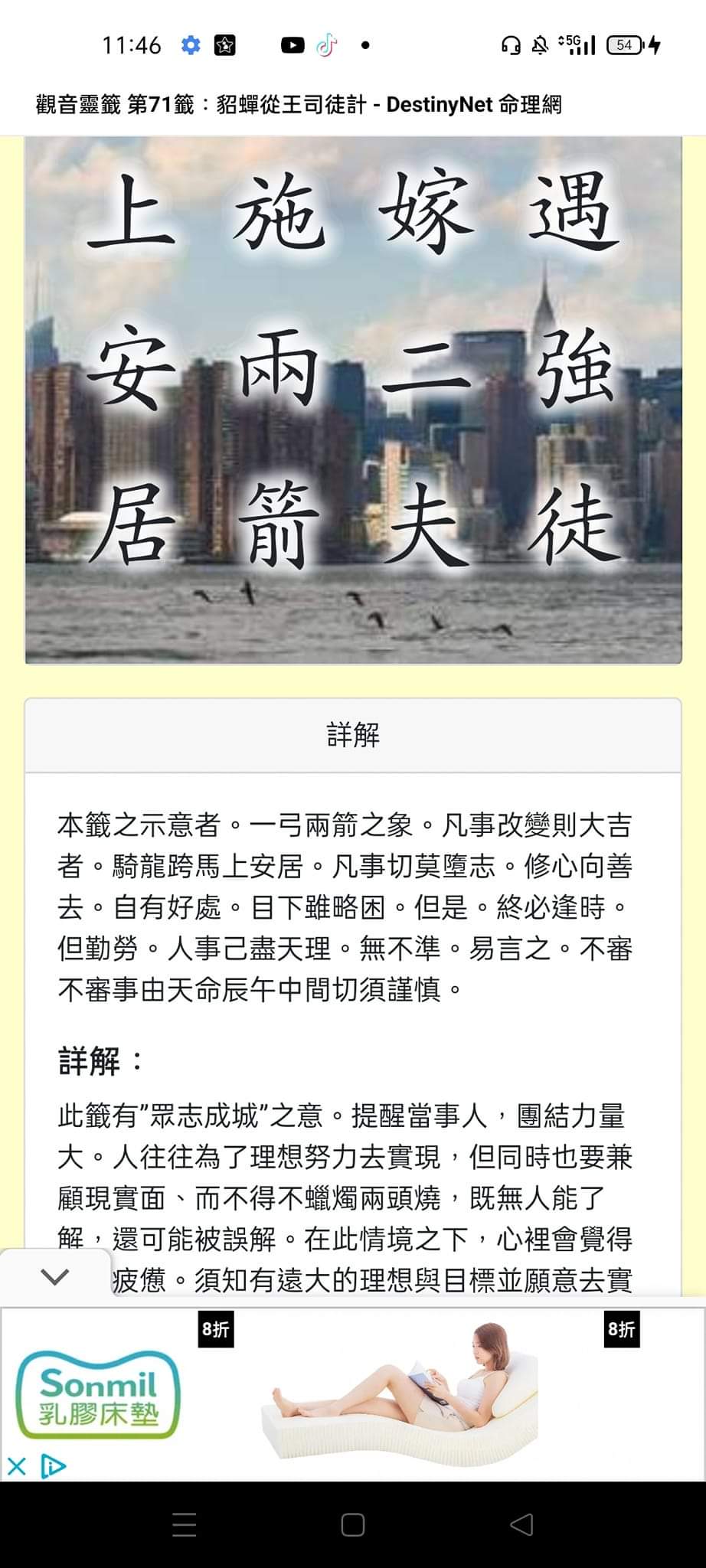Open the recent apps view

click(x=184, y=1524)
